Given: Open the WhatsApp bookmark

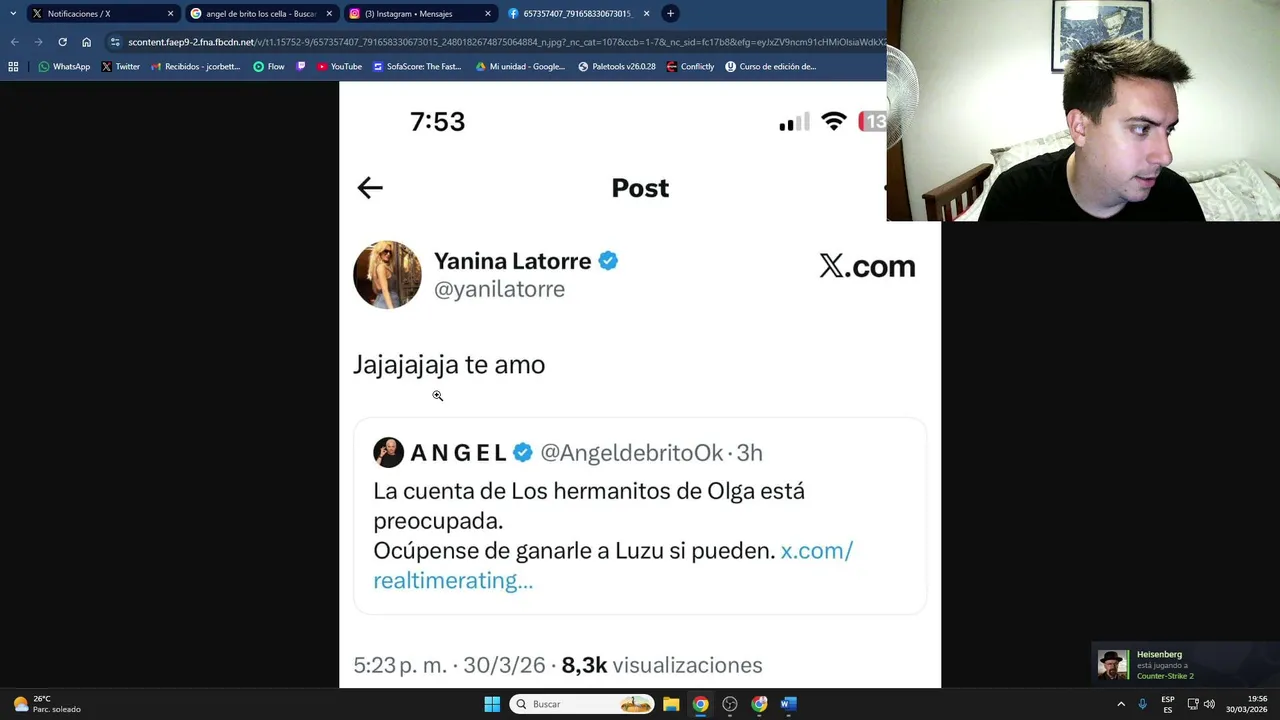Looking at the screenshot, I should click(x=64, y=67).
